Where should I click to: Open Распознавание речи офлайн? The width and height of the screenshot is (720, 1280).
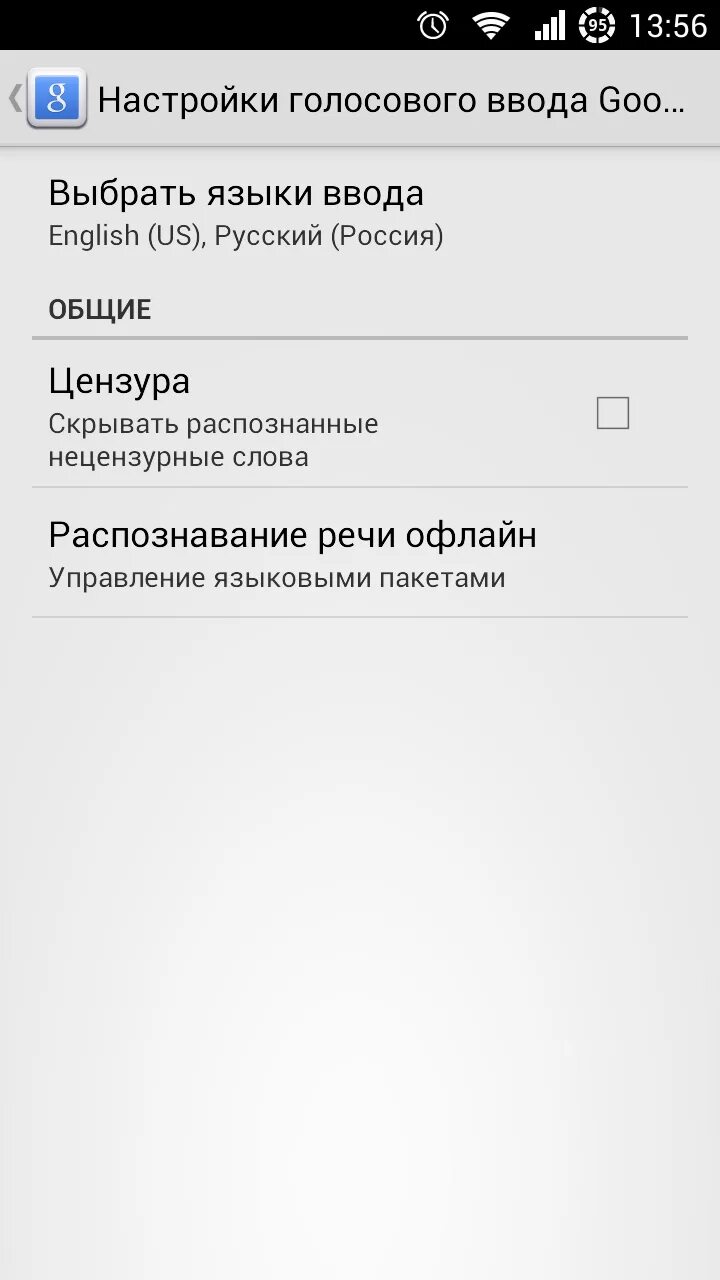(x=360, y=553)
